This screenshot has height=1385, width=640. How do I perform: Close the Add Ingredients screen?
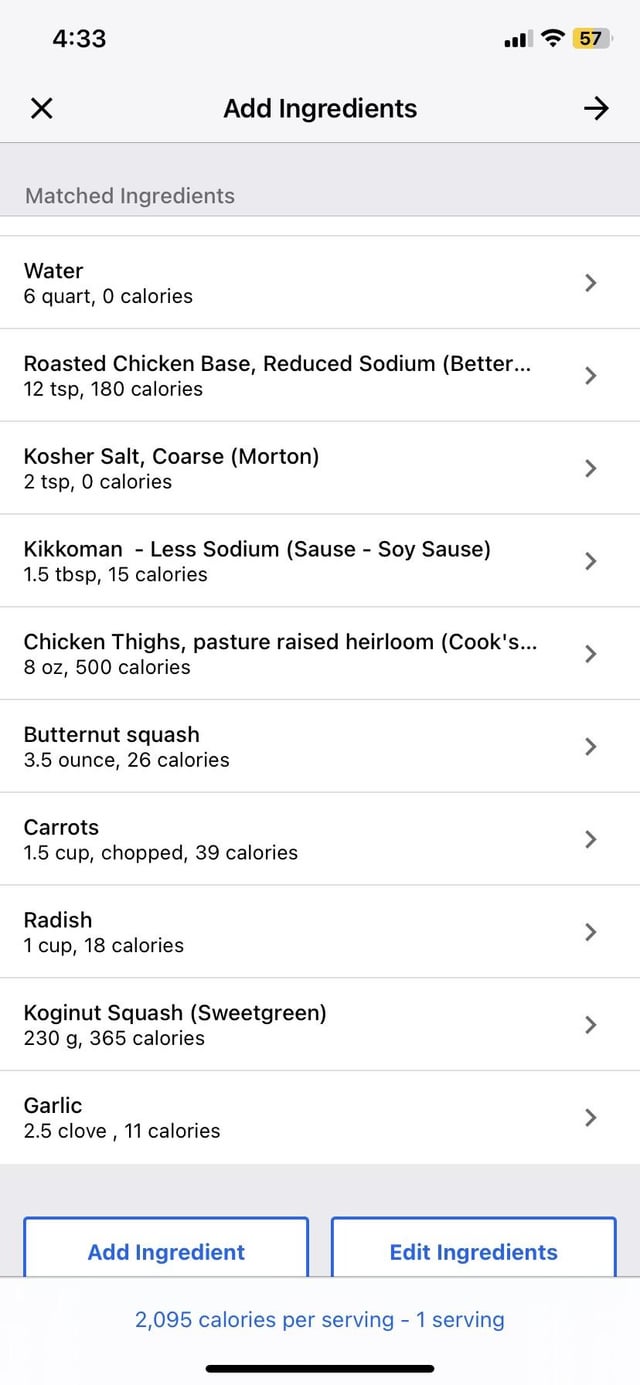tap(41, 108)
